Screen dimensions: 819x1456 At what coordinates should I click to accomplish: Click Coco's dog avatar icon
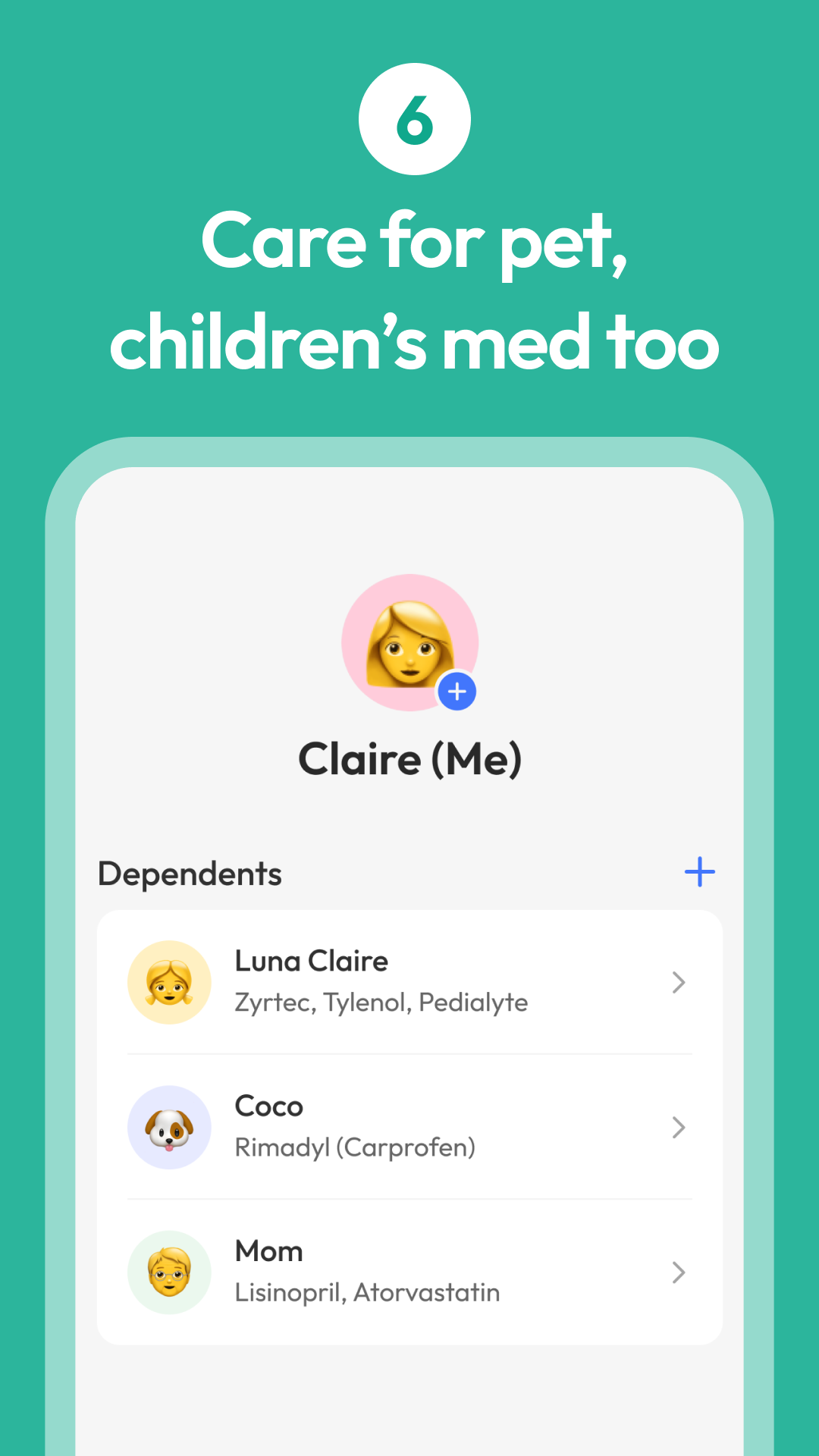tap(169, 1127)
